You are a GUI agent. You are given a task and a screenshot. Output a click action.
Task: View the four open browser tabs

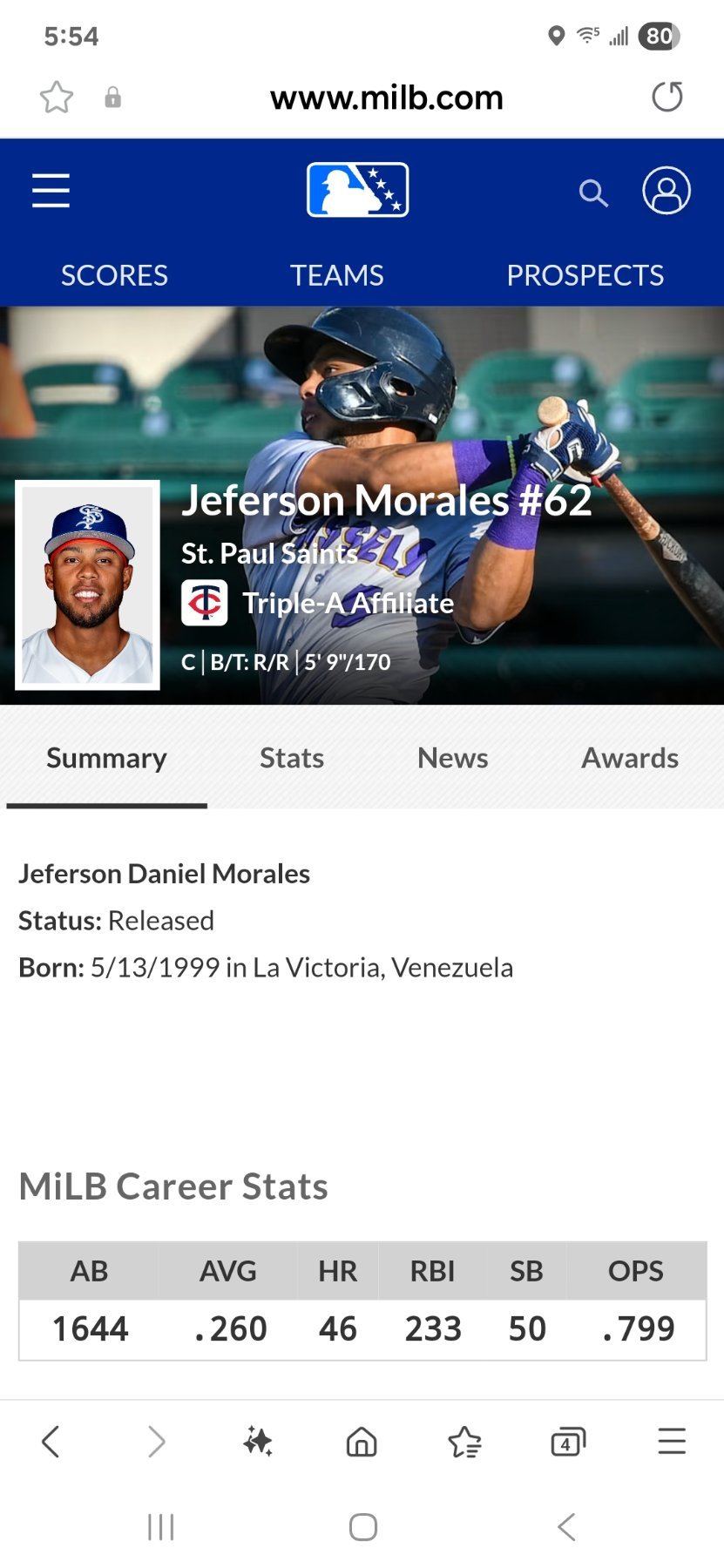[x=568, y=1442]
